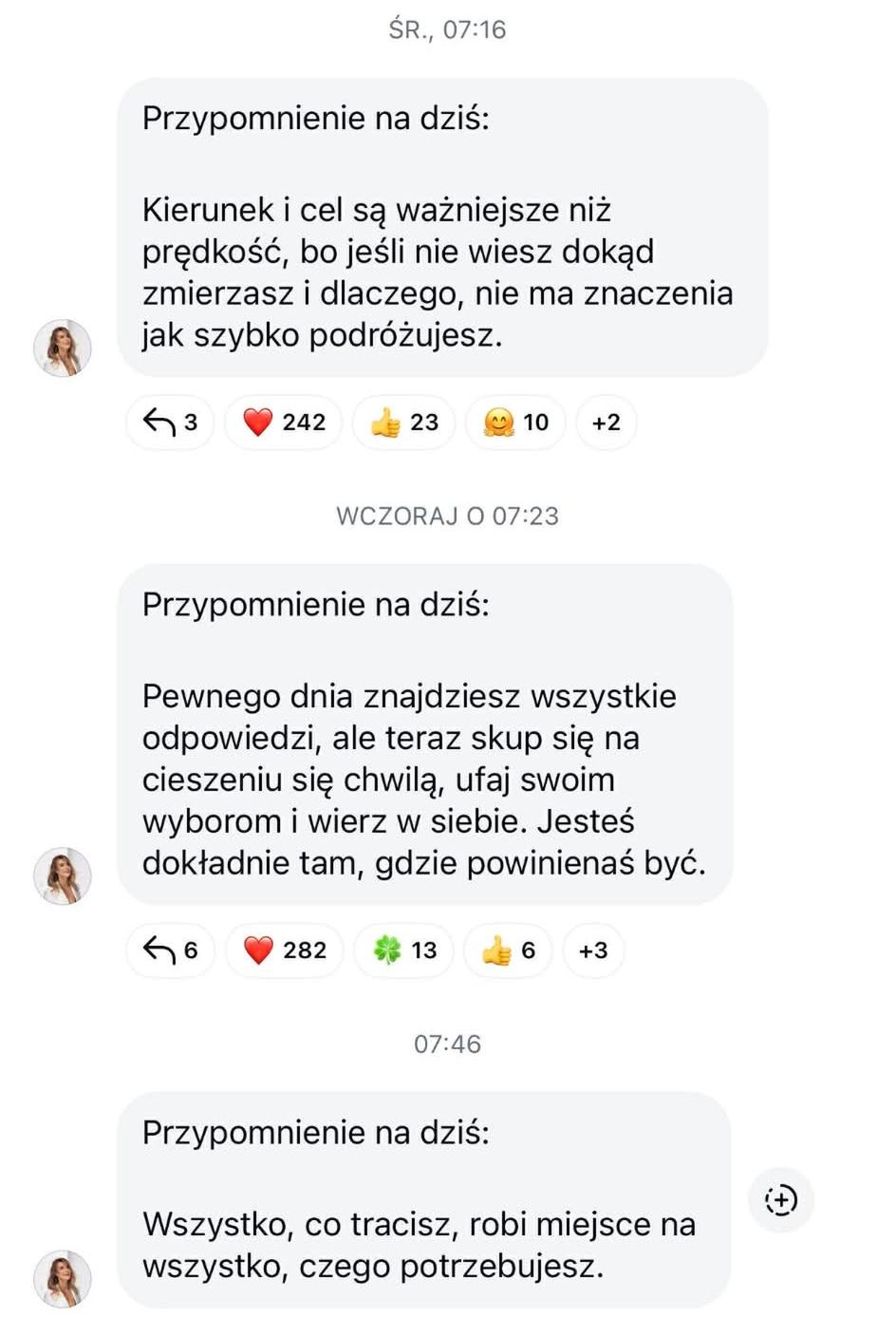Click the hugging face reaction with count 10
896x1317 pixels.
pos(514,422)
